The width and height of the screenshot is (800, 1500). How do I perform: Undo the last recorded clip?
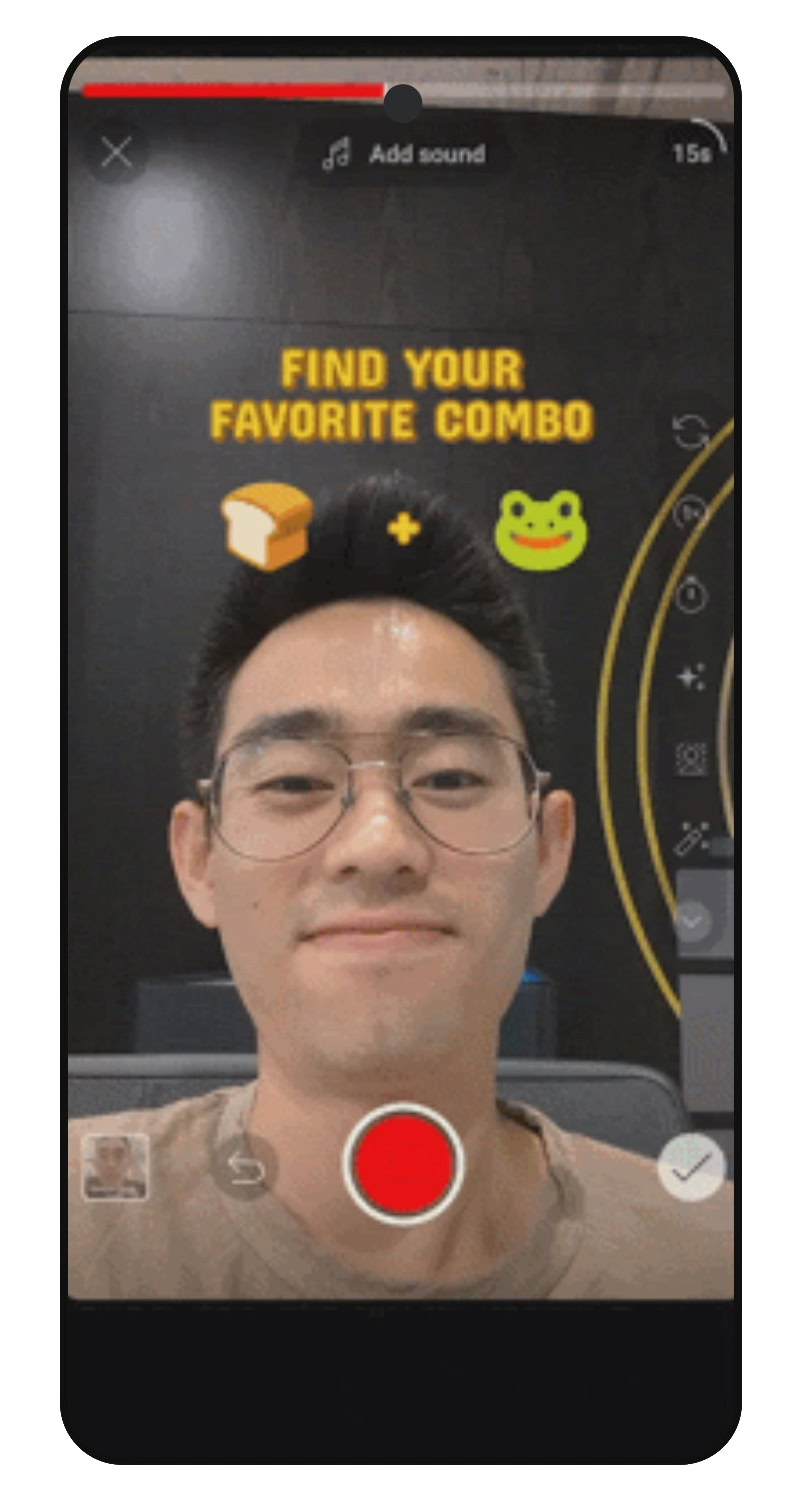click(x=244, y=1166)
